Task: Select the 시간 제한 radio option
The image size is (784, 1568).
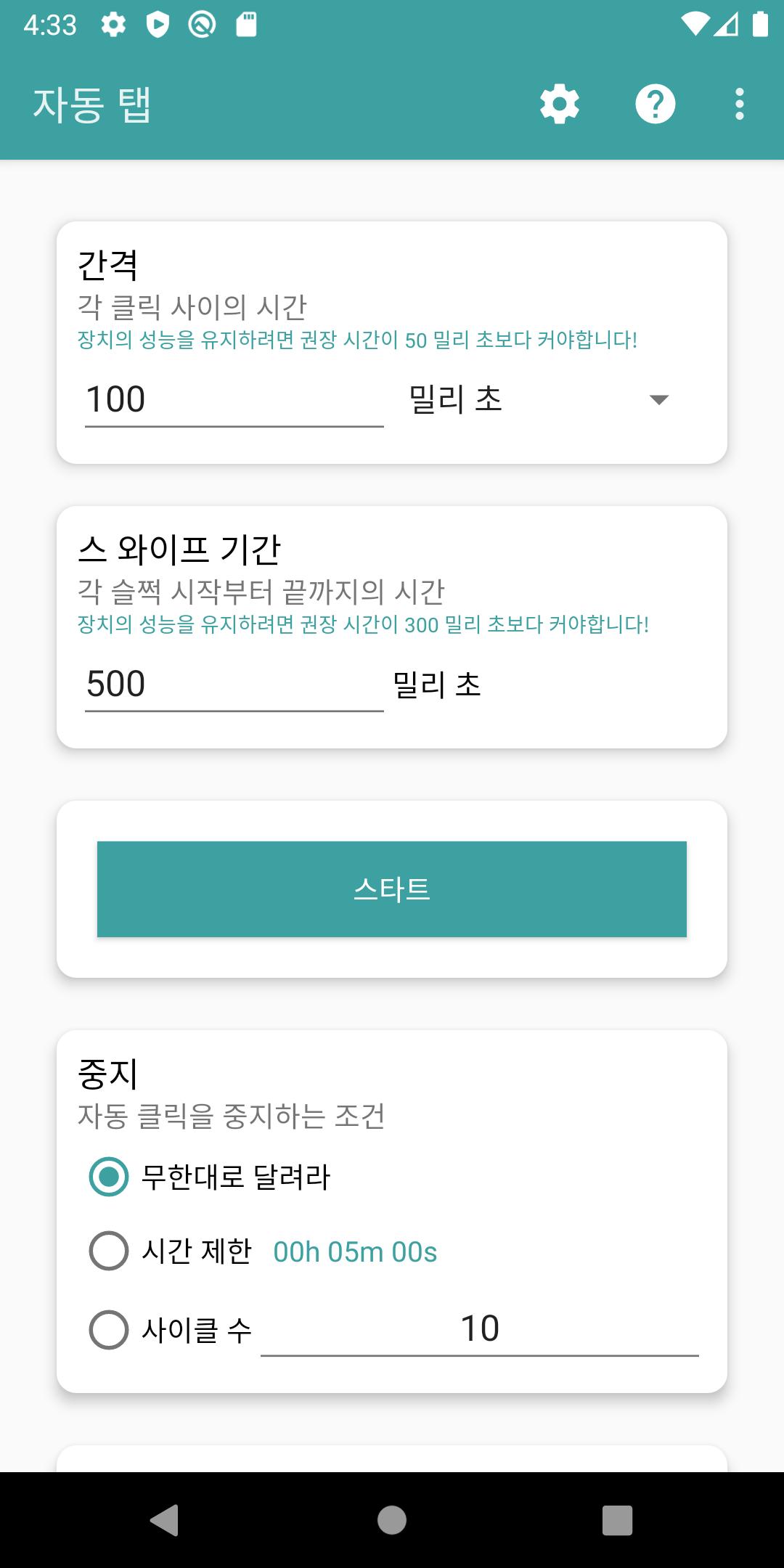Action: 171,1251
